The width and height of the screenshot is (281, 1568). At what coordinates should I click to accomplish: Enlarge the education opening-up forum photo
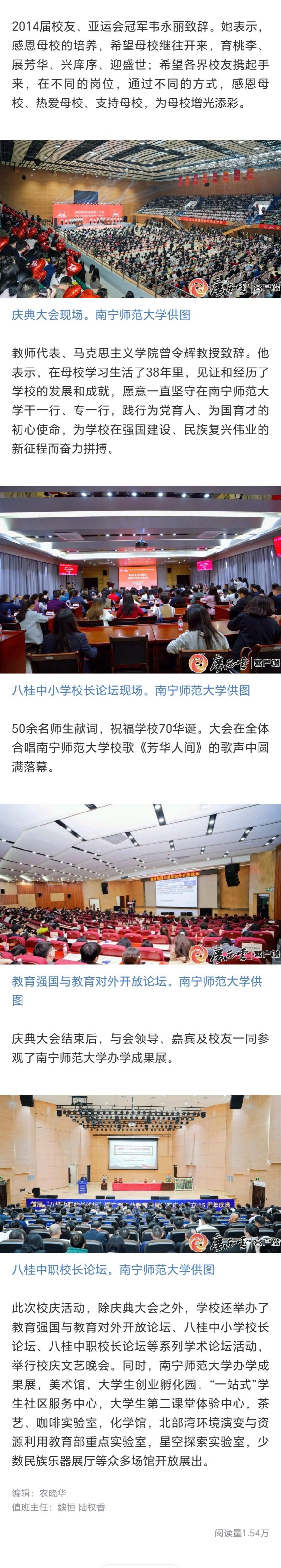[x=140, y=884]
